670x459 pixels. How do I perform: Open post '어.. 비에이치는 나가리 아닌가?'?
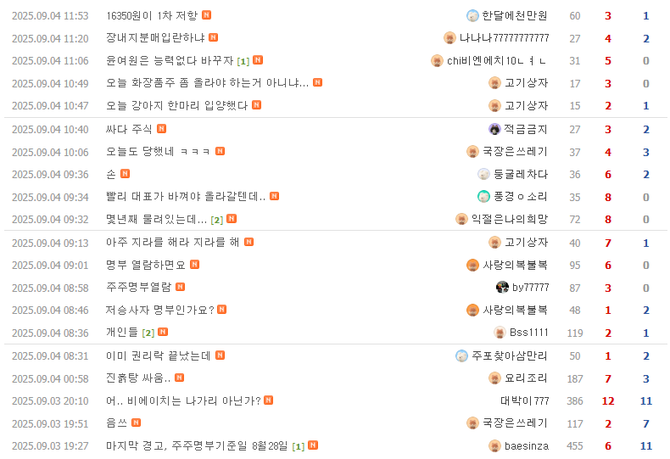[182, 401]
